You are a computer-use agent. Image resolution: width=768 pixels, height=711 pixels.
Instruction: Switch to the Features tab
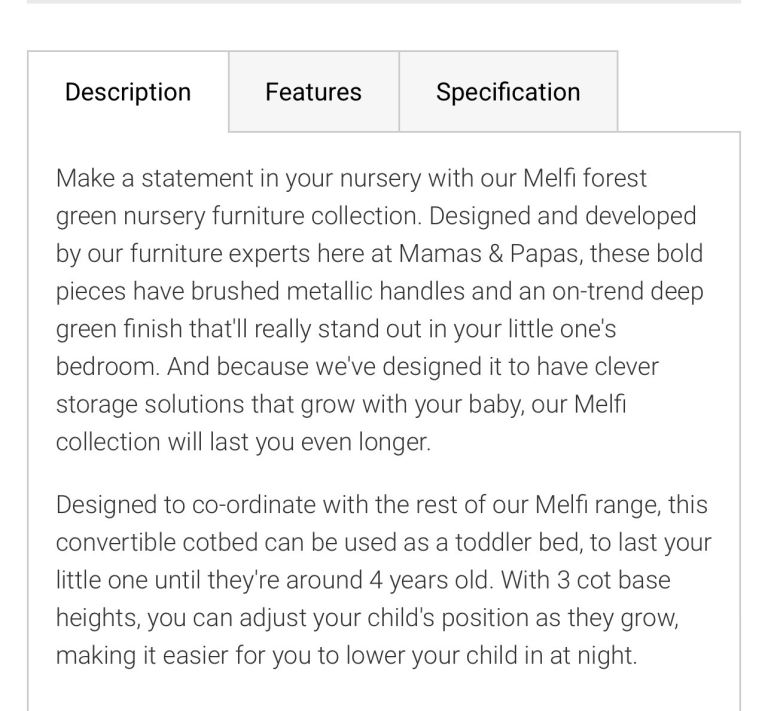[313, 92]
